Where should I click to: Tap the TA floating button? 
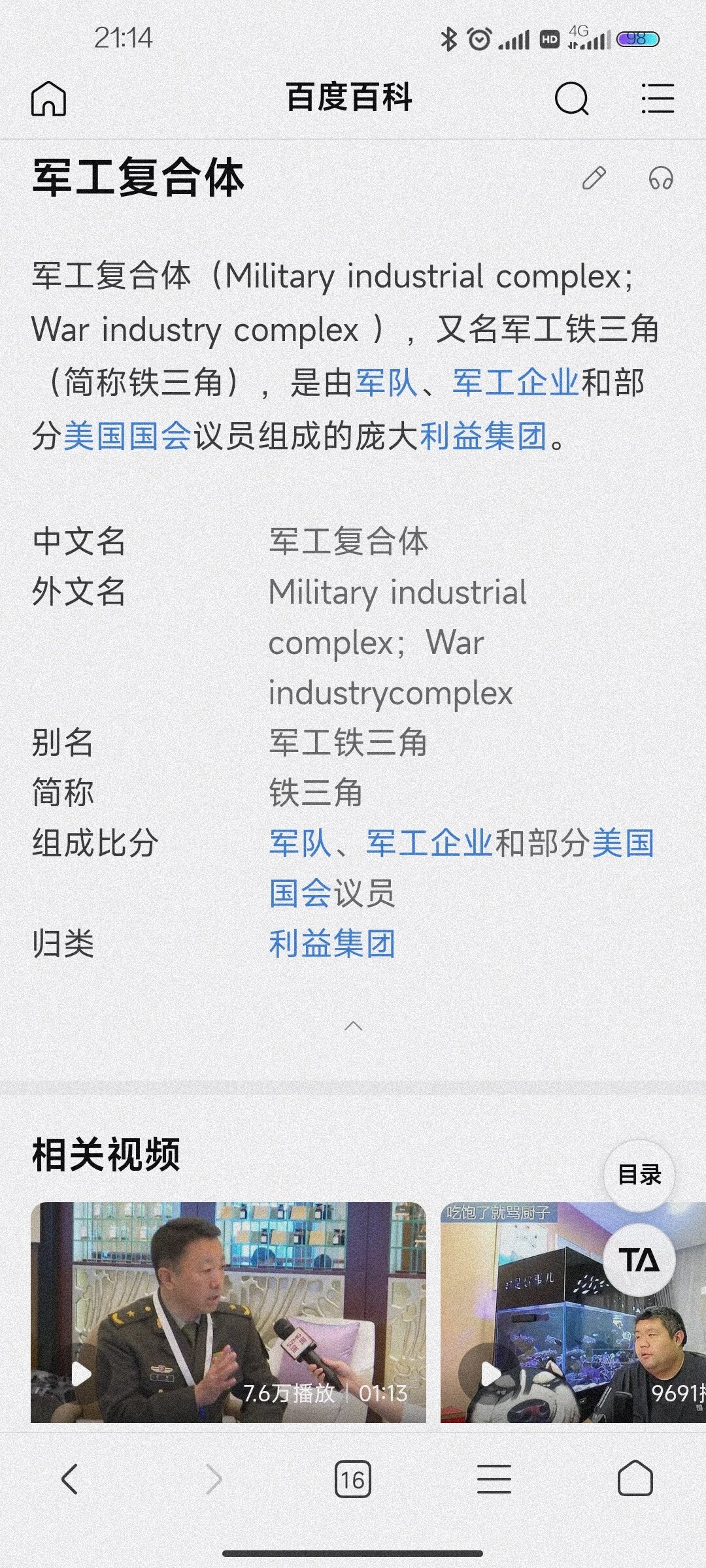pyautogui.click(x=639, y=1260)
